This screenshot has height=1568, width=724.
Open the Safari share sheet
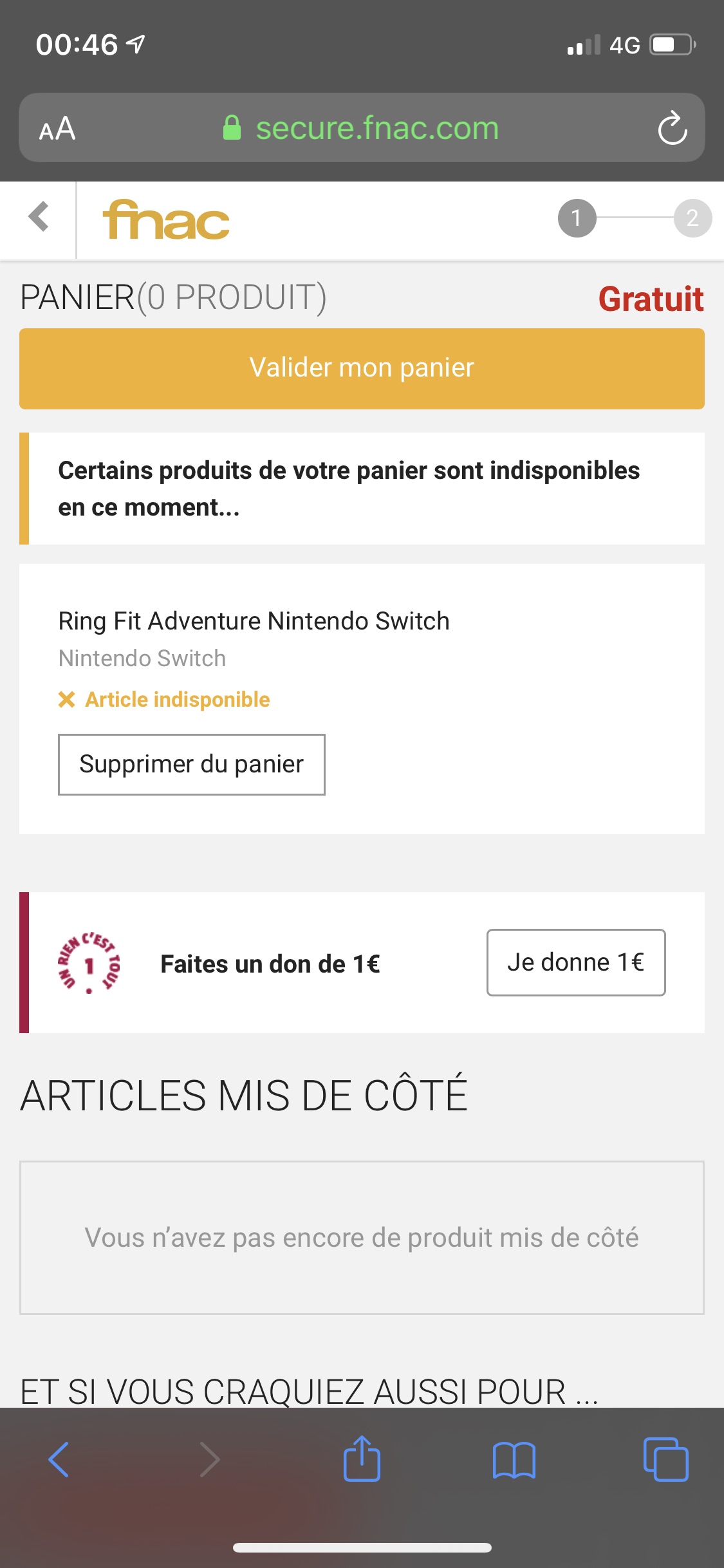(362, 1459)
